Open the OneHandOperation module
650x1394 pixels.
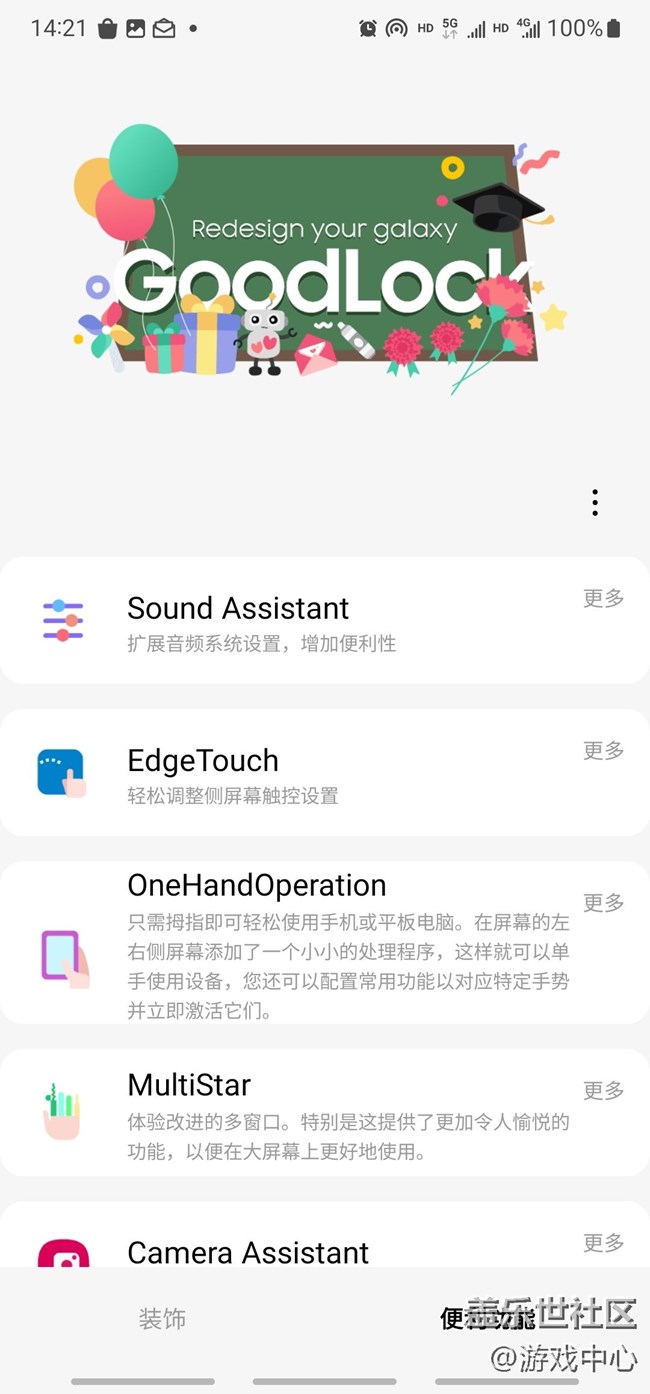[256, 886]
